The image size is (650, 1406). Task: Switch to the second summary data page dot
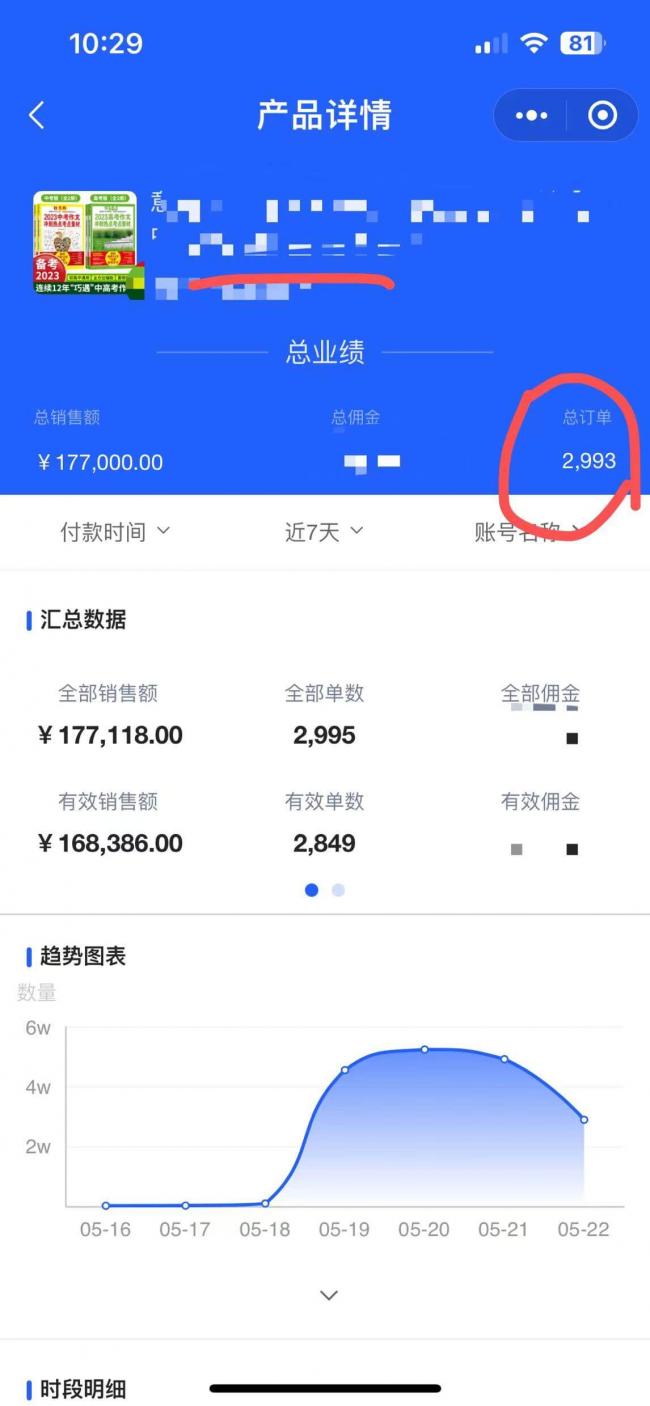point(338,890)
